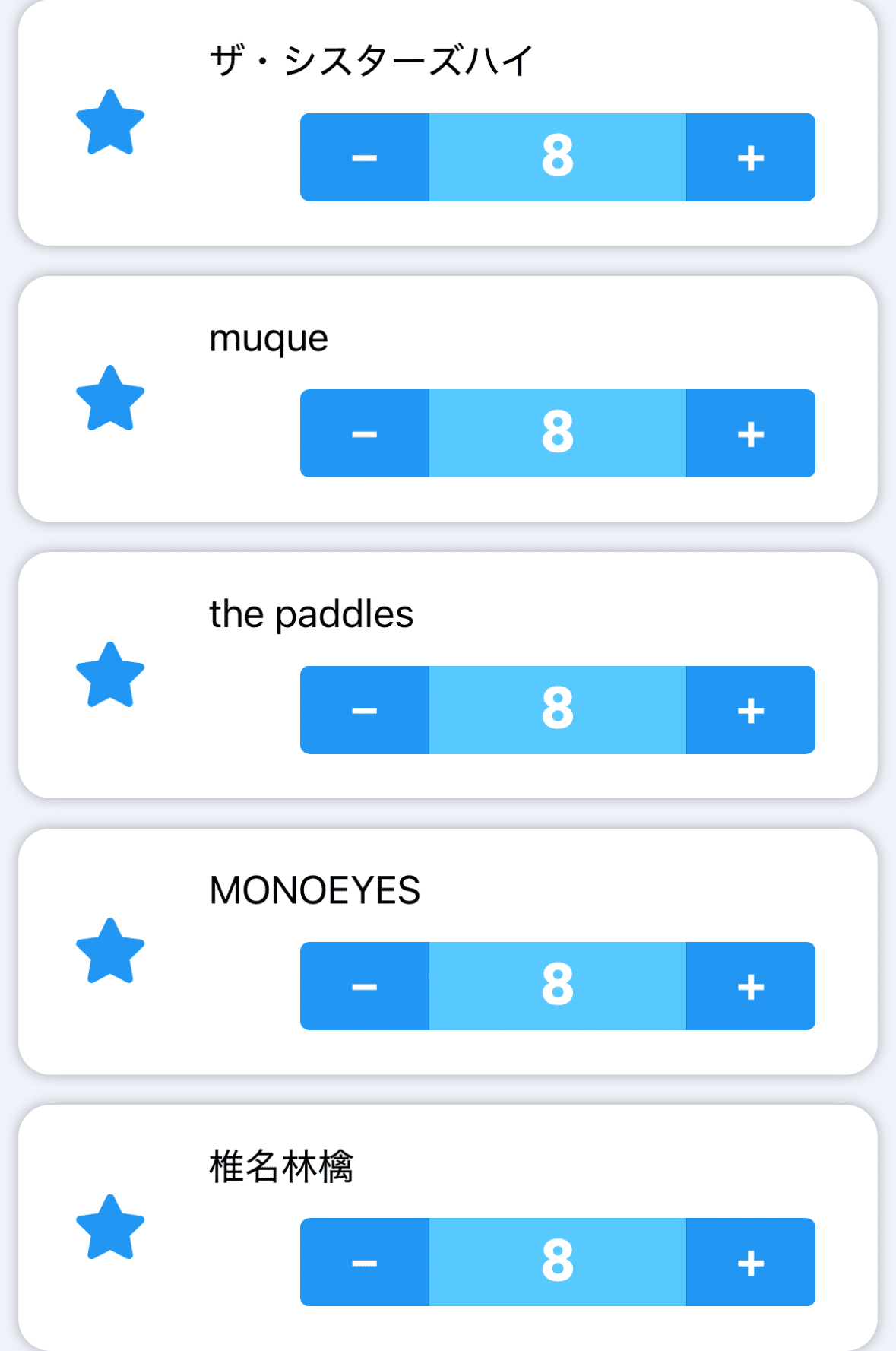Increase the rating for ザ・シスターズハイ

pos(750,157)
